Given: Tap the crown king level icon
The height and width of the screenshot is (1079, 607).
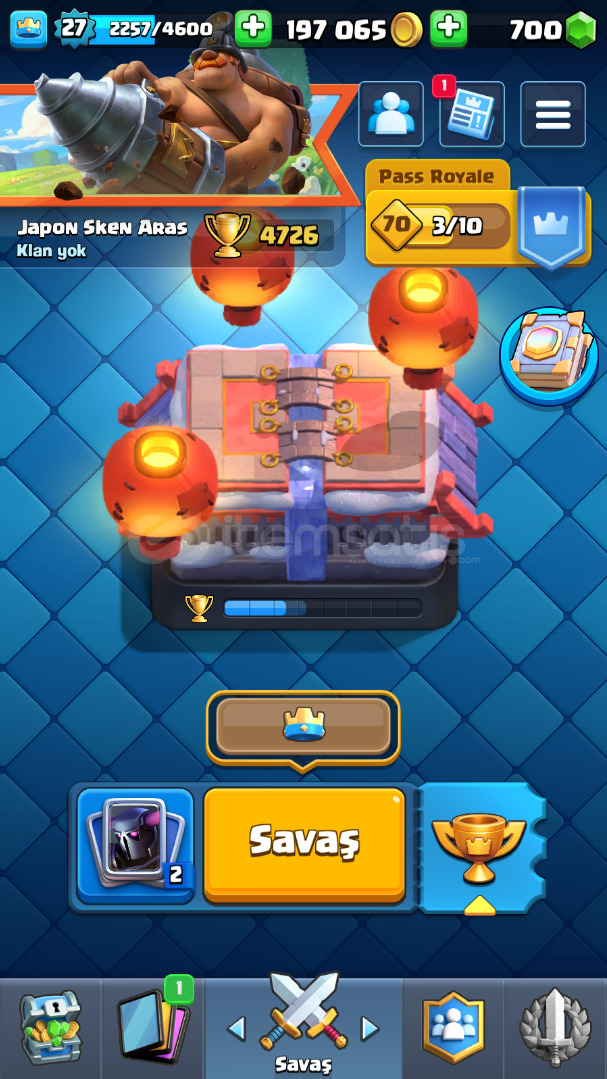Looking at the screenshot, I should click(x=28, y=29).
